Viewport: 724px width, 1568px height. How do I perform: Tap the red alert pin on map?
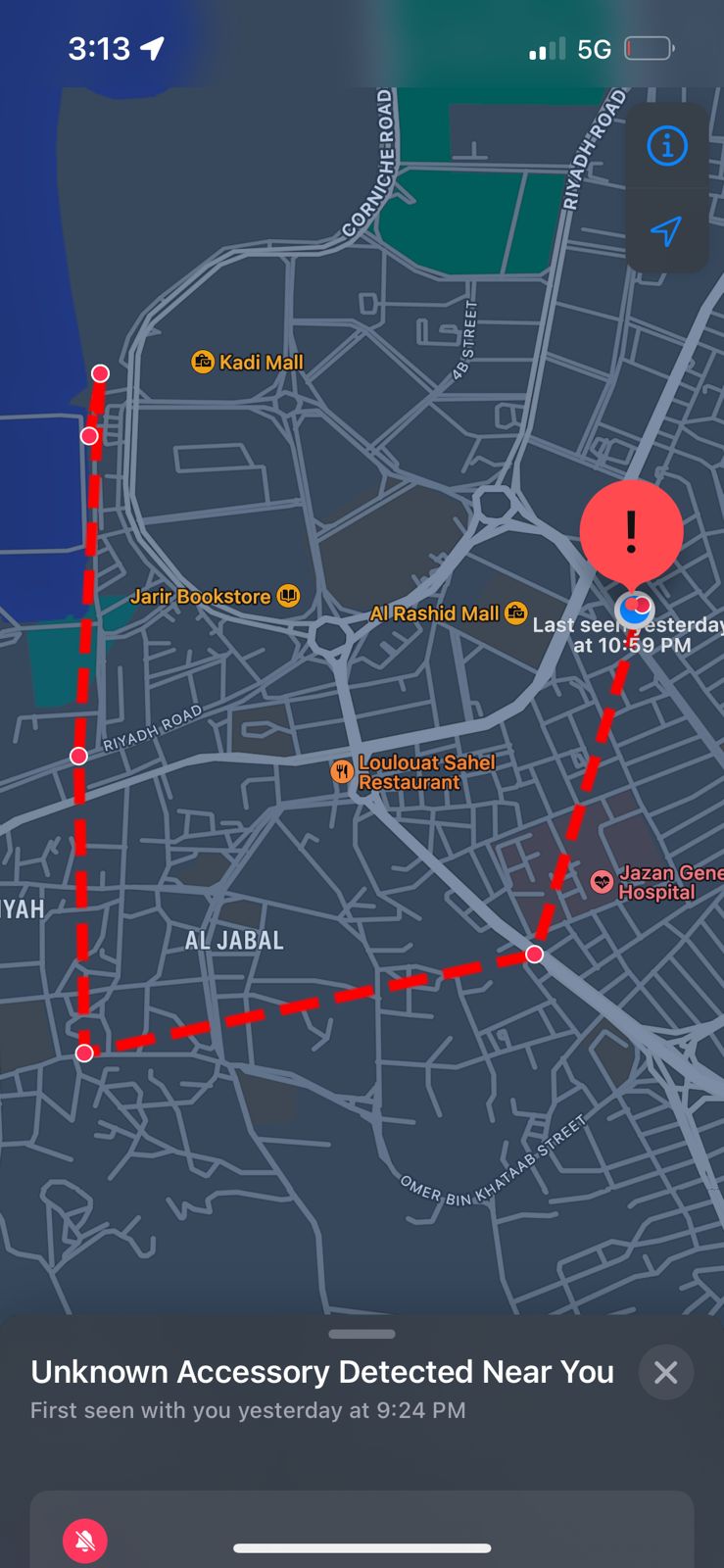(x=631, y=532)
